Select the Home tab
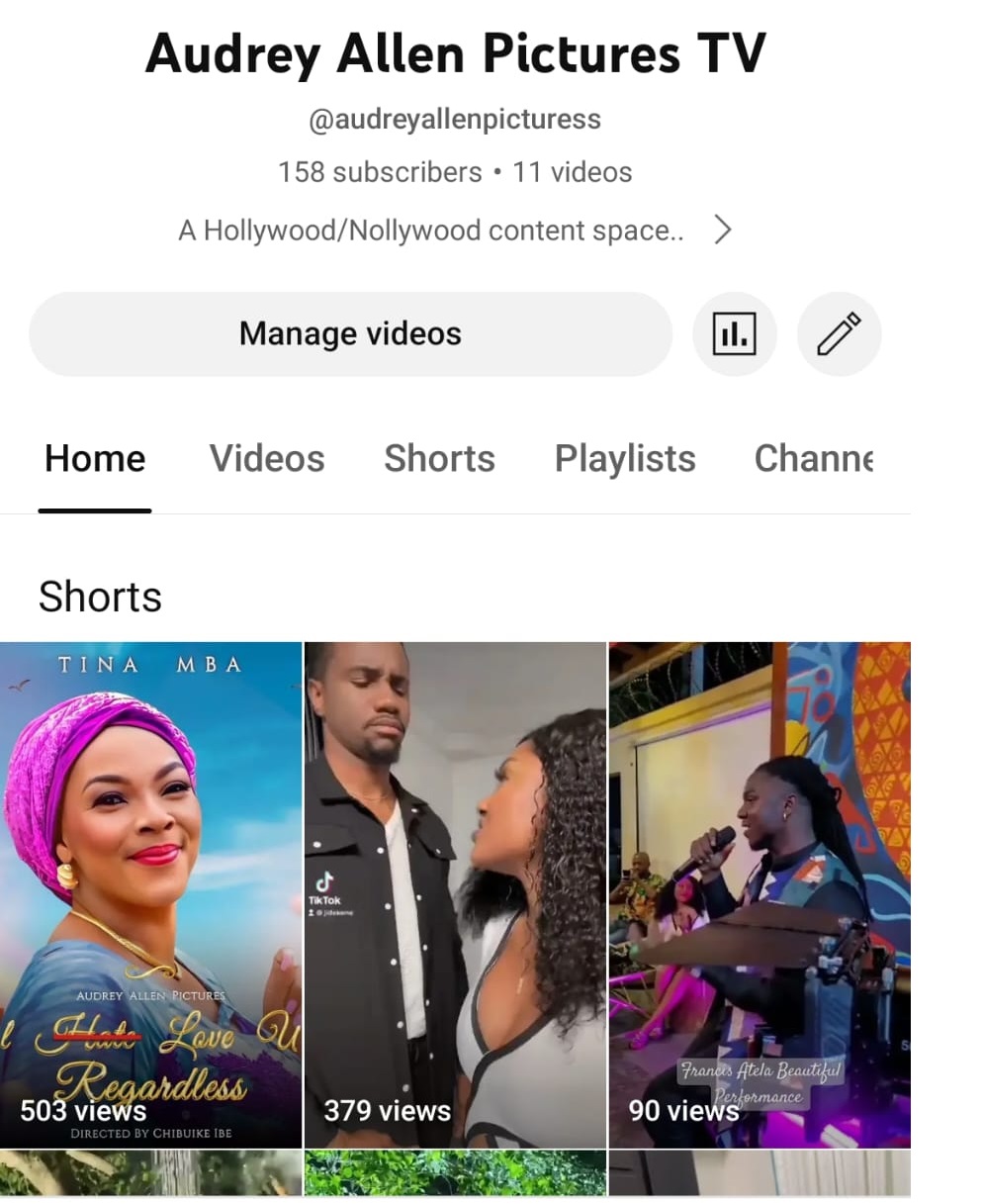Viewport: 983px width, 1204px height. click(x=95, y=459)
